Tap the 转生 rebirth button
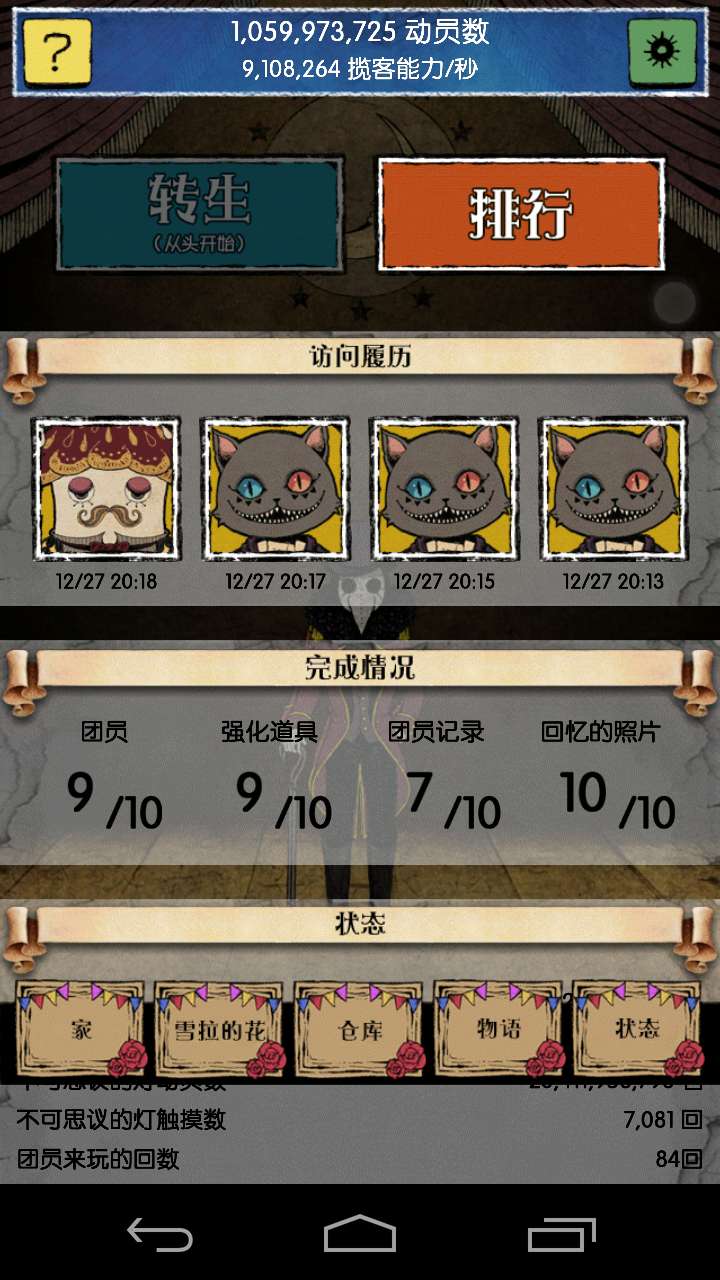720x1280 pixels. (x=199, y=213)
